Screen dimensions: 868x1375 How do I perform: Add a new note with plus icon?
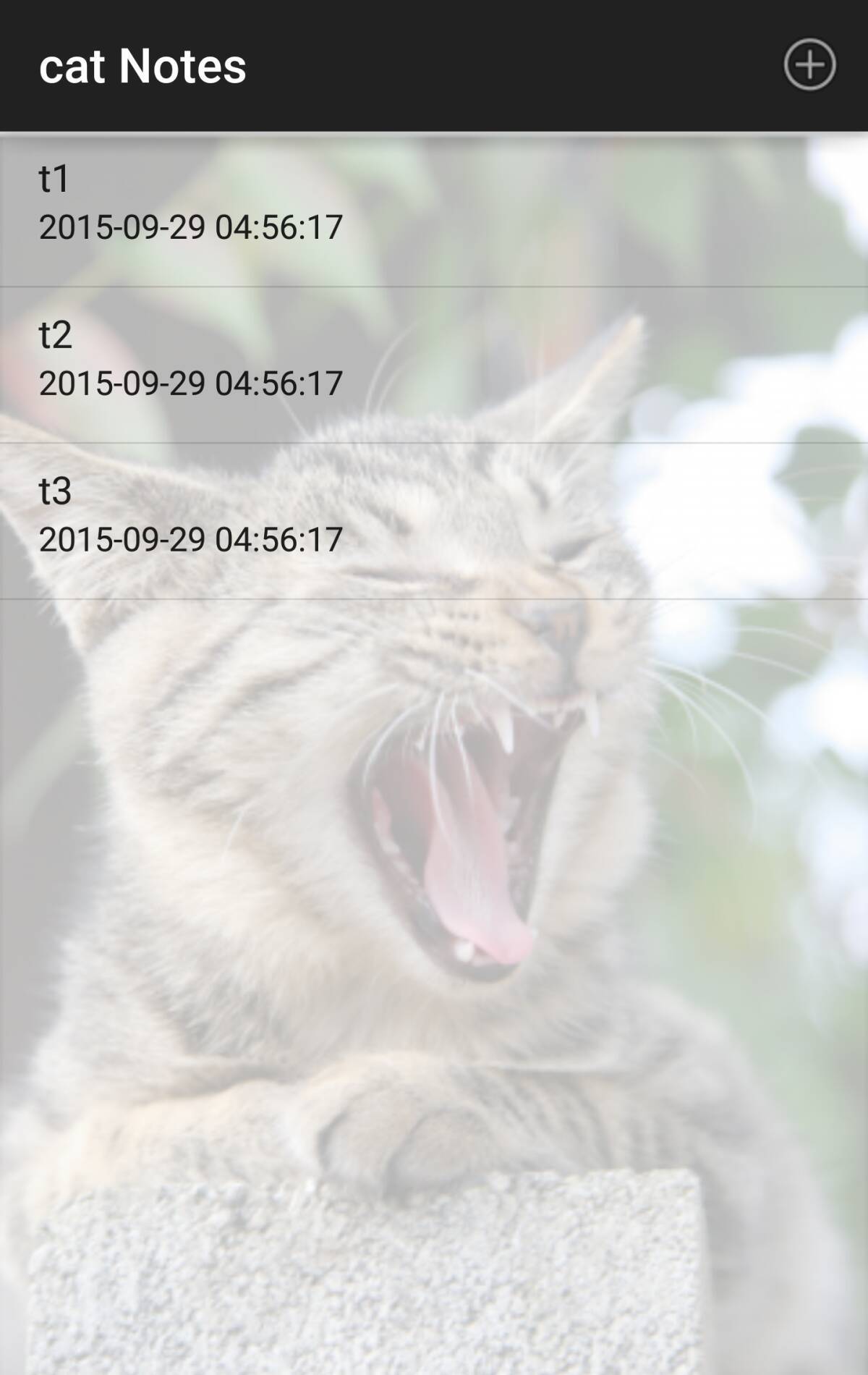(x=809, y=65)
